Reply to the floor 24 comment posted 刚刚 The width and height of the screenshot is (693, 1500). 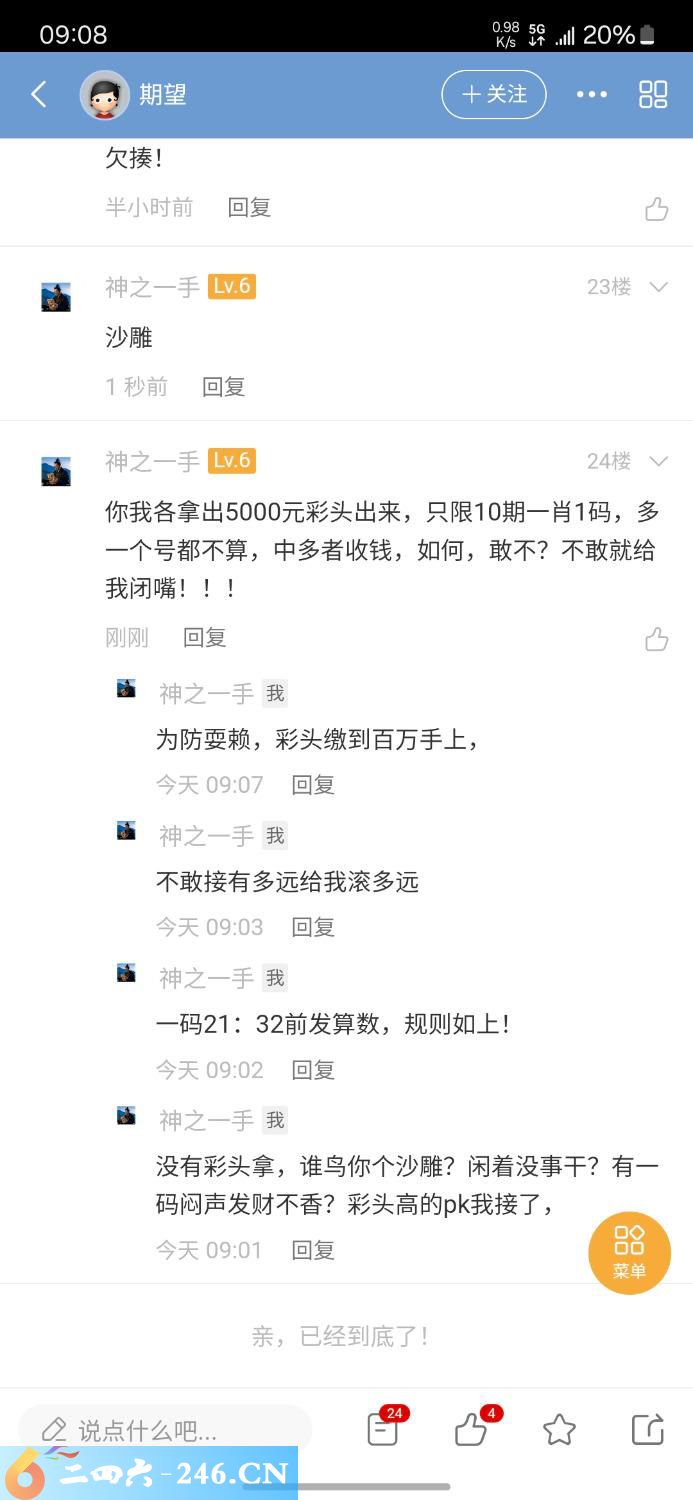tap(205, 638)
